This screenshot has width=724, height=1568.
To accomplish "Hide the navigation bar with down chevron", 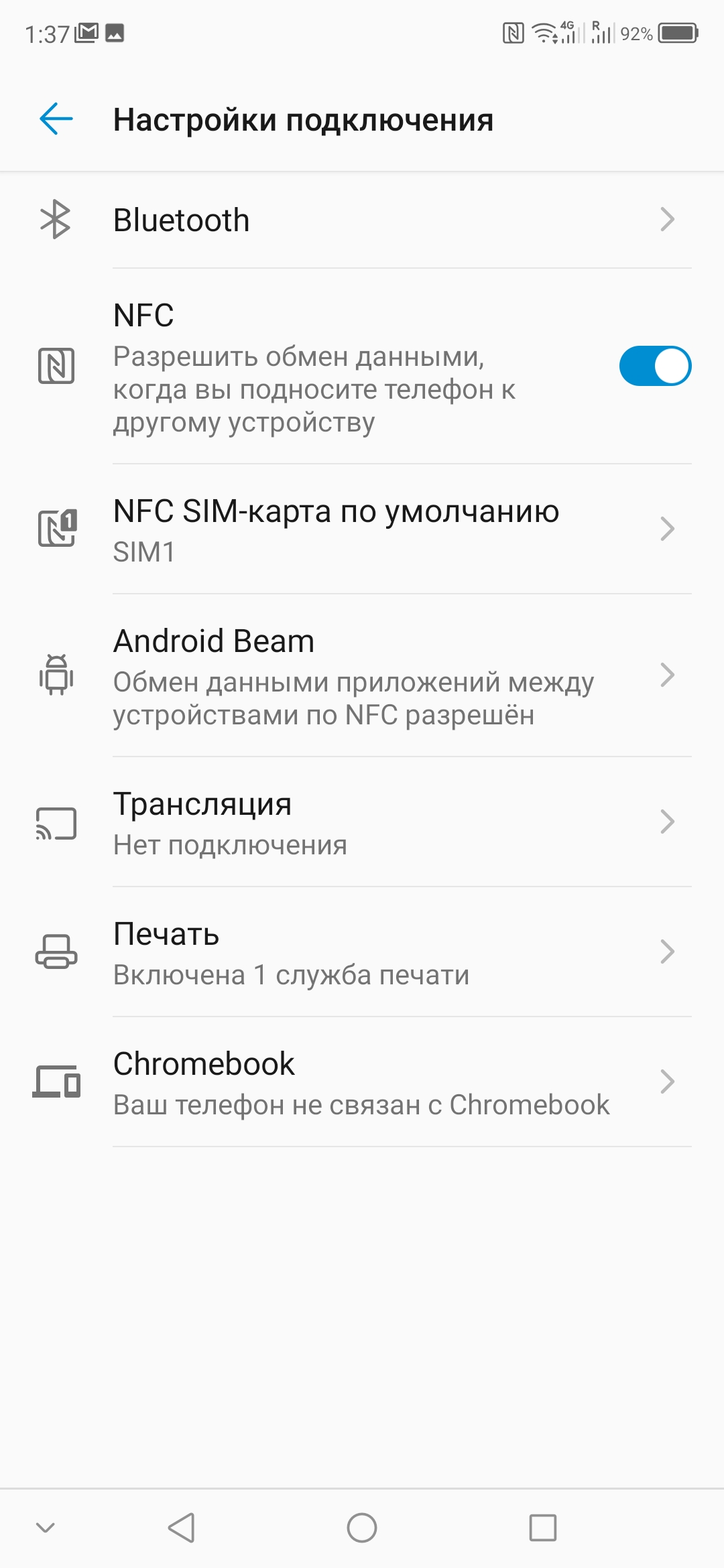I will (46, 1528).
